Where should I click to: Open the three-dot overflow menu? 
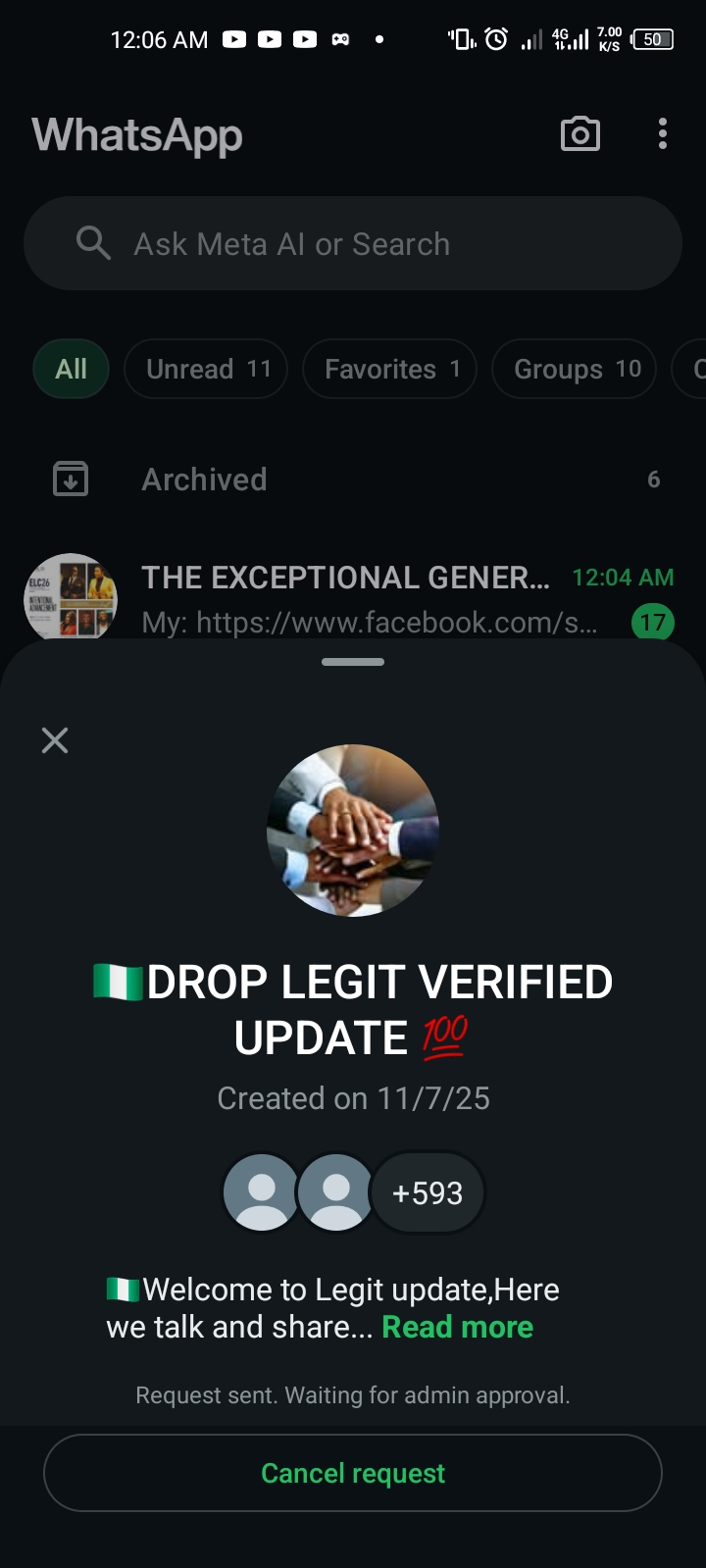pyautogui.click(x=663, y=134)
